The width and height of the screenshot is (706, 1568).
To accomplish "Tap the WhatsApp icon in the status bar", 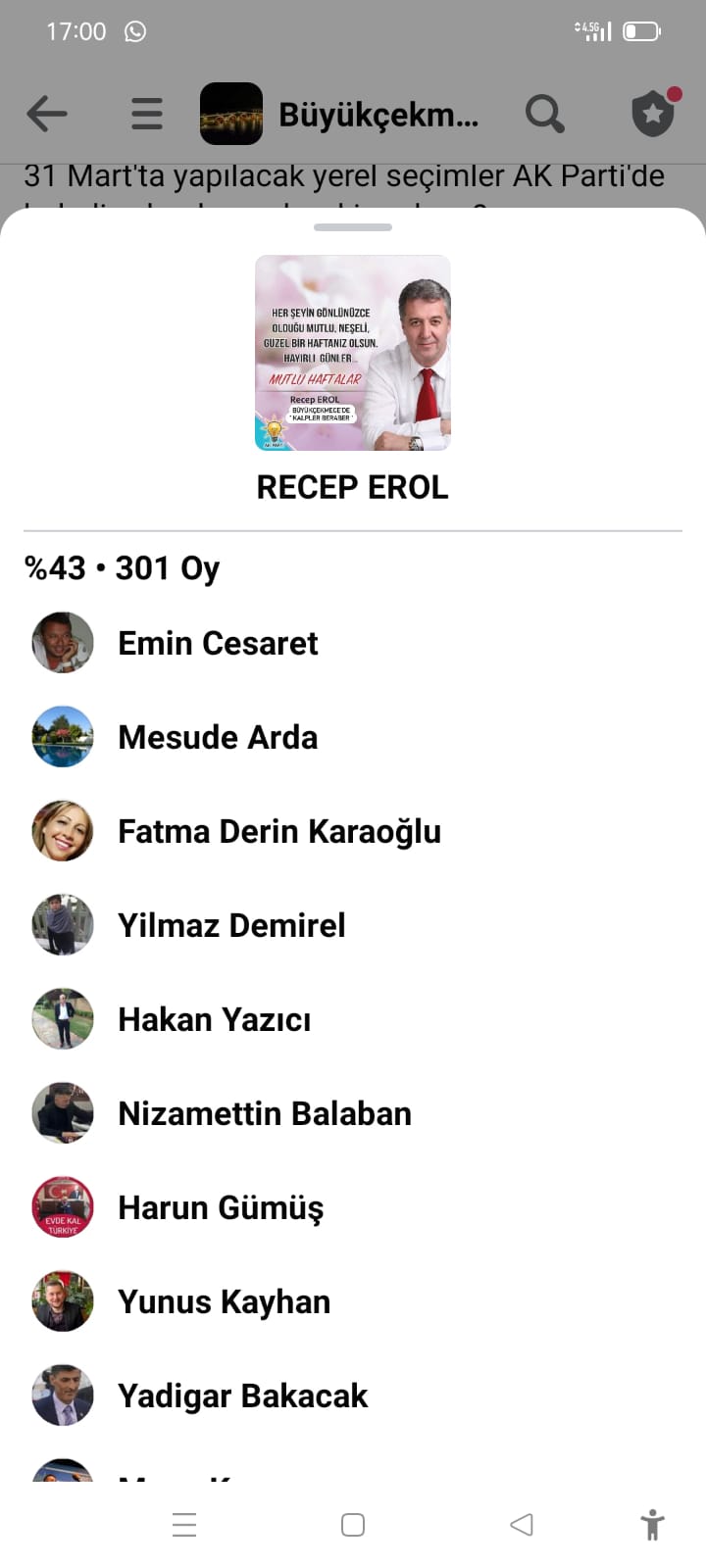I will tap(134, 30).
